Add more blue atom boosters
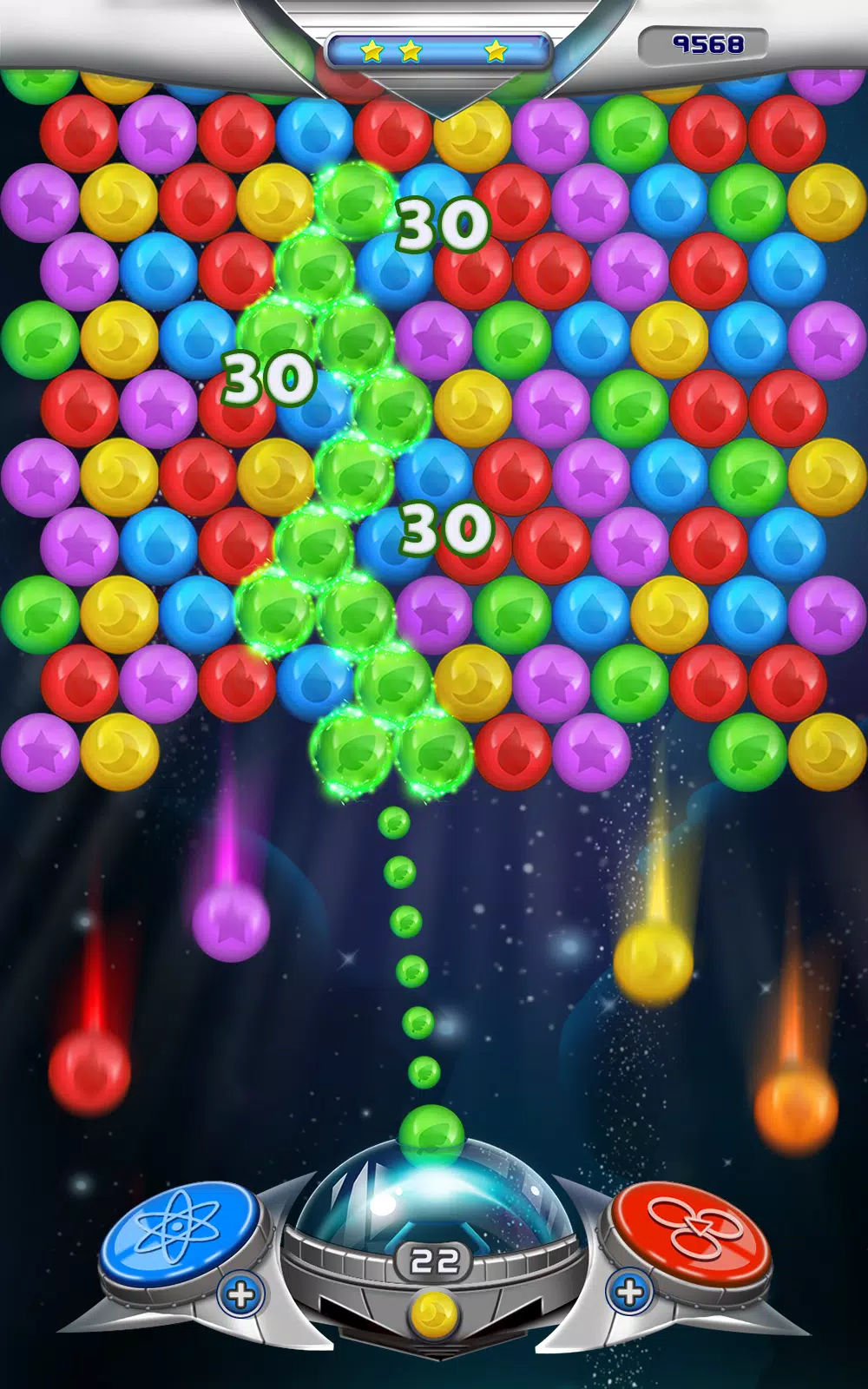868x1389 pixels. click(240, 1295)
